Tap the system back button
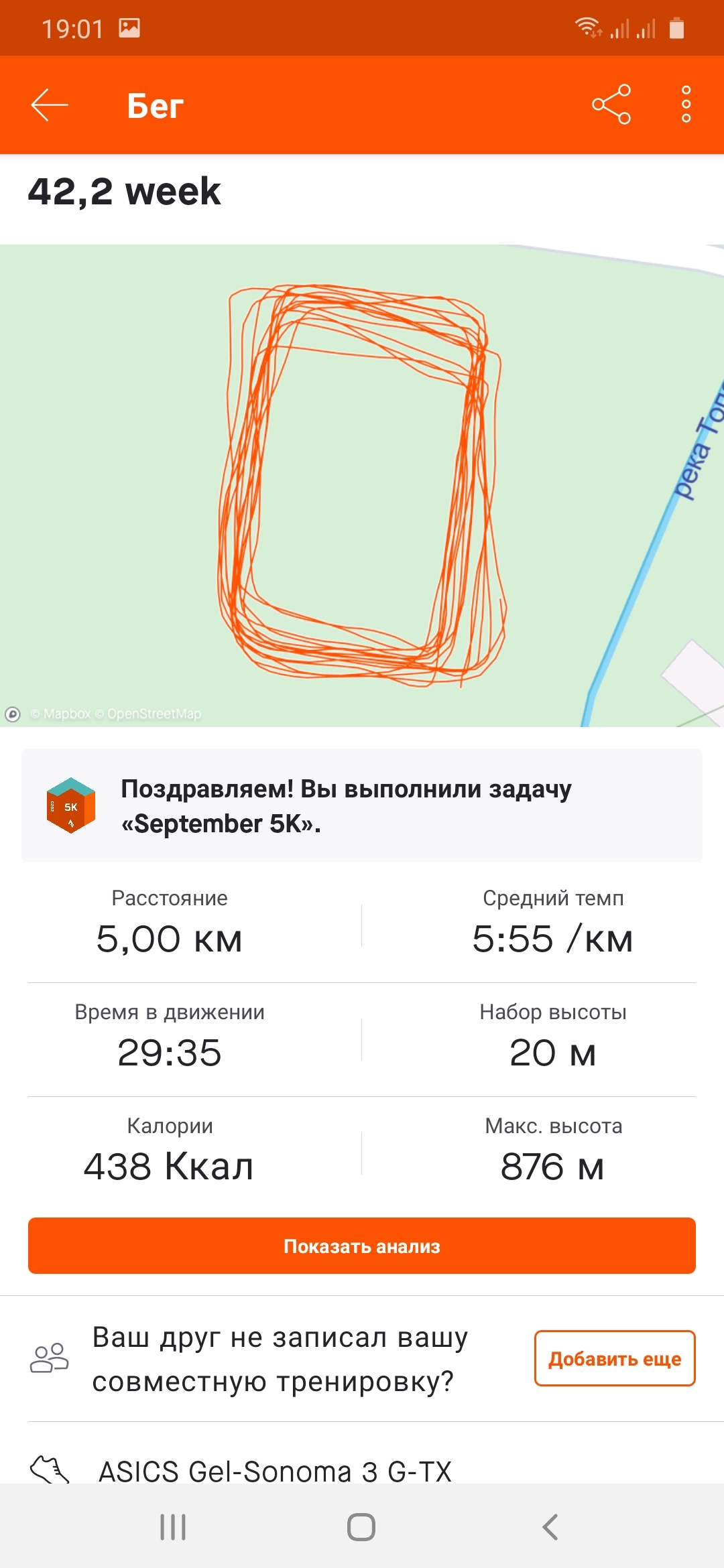 click(550, 1527)
